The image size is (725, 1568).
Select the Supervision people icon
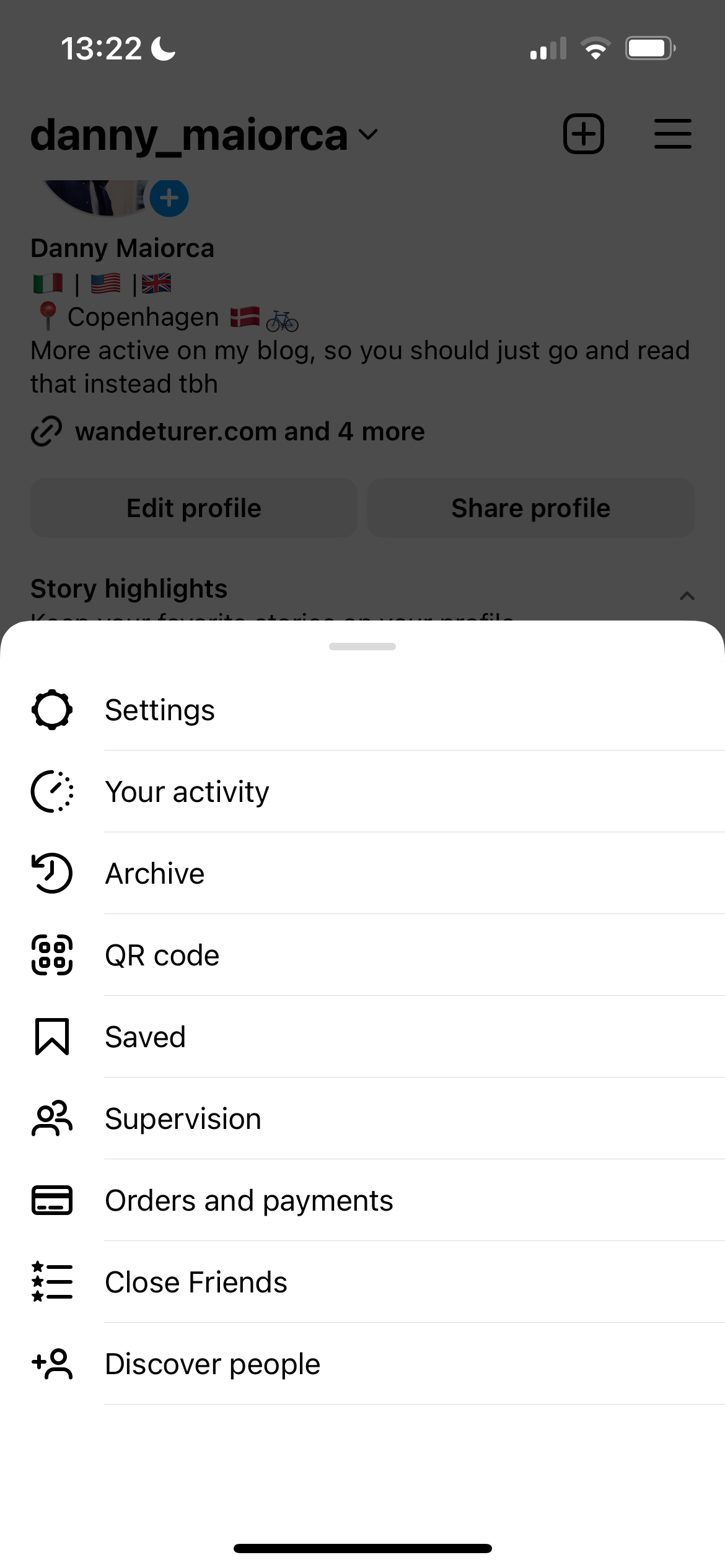51,1118
